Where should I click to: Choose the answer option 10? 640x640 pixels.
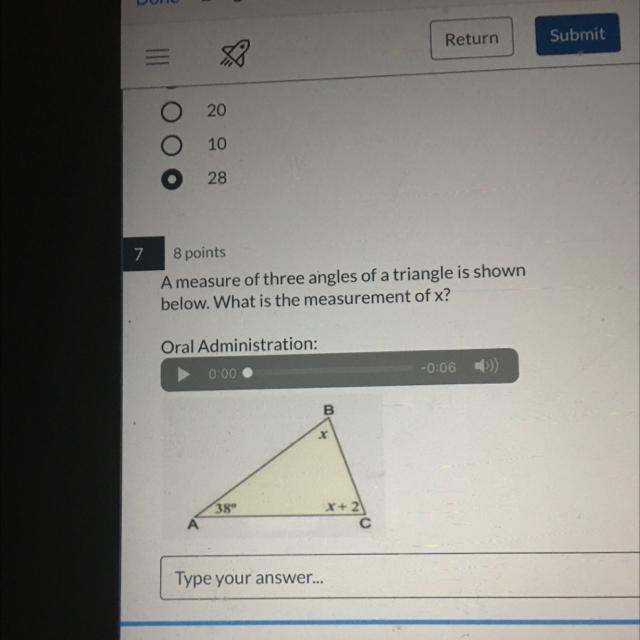point(173,145)
